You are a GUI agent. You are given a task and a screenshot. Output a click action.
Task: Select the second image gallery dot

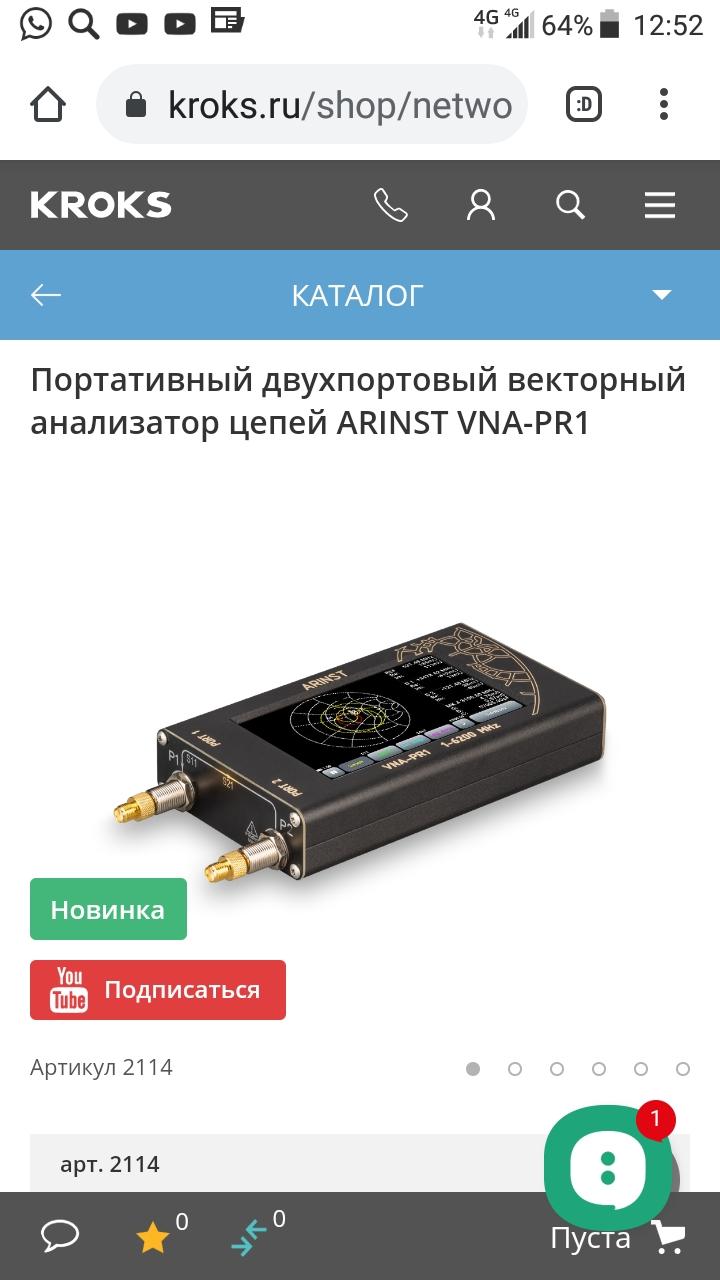tap(515, 1069)
